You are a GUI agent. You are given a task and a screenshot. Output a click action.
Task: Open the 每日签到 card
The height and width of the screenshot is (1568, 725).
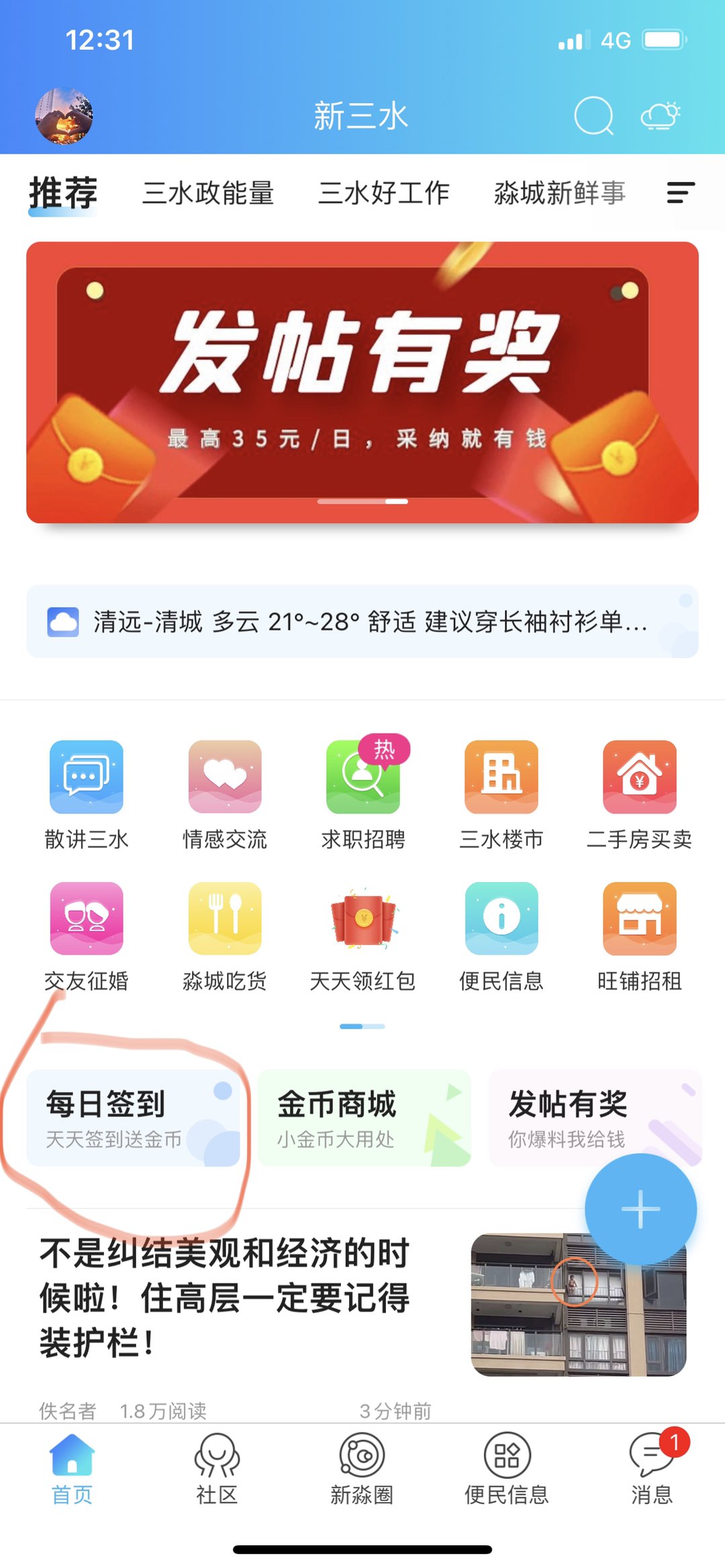133,1118
